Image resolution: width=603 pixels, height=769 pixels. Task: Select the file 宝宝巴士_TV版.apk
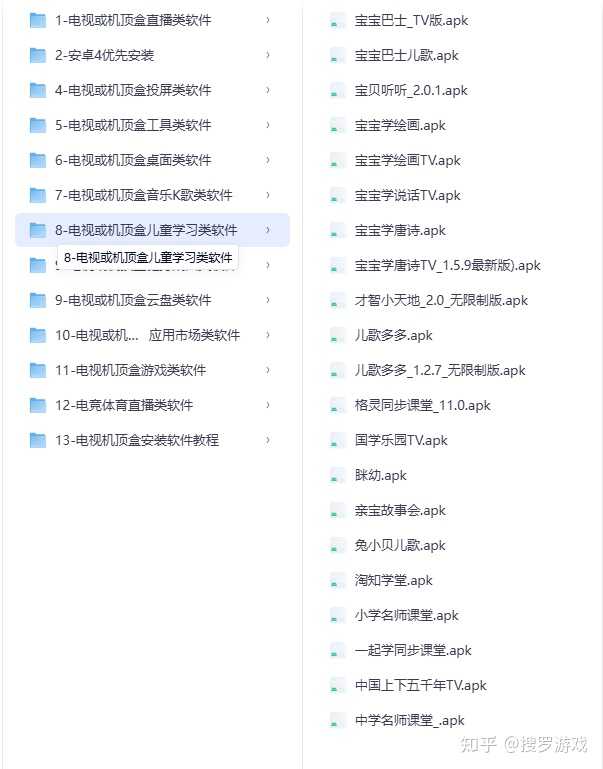coord(411,20)
